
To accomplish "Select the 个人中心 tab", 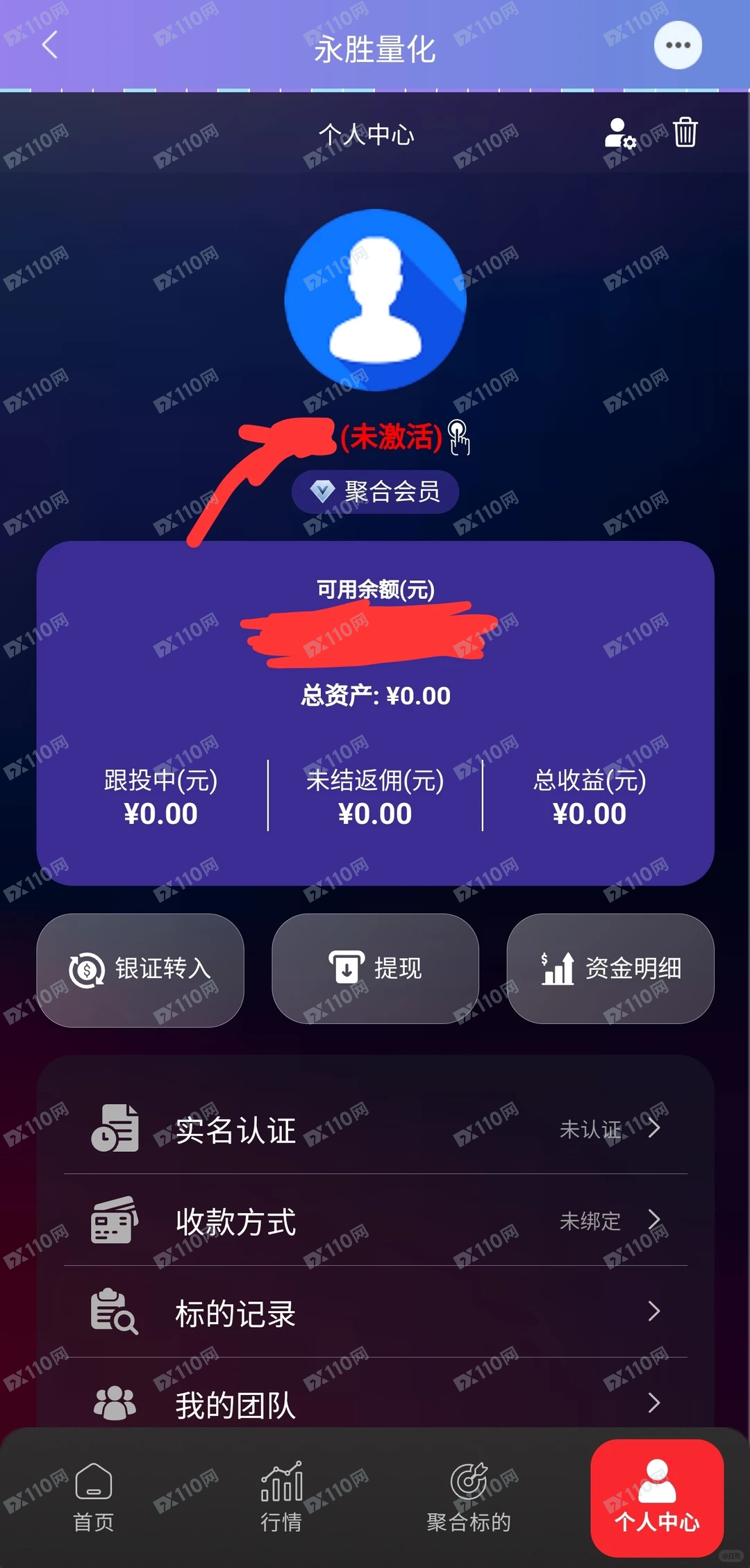I will coord(656,1498).
